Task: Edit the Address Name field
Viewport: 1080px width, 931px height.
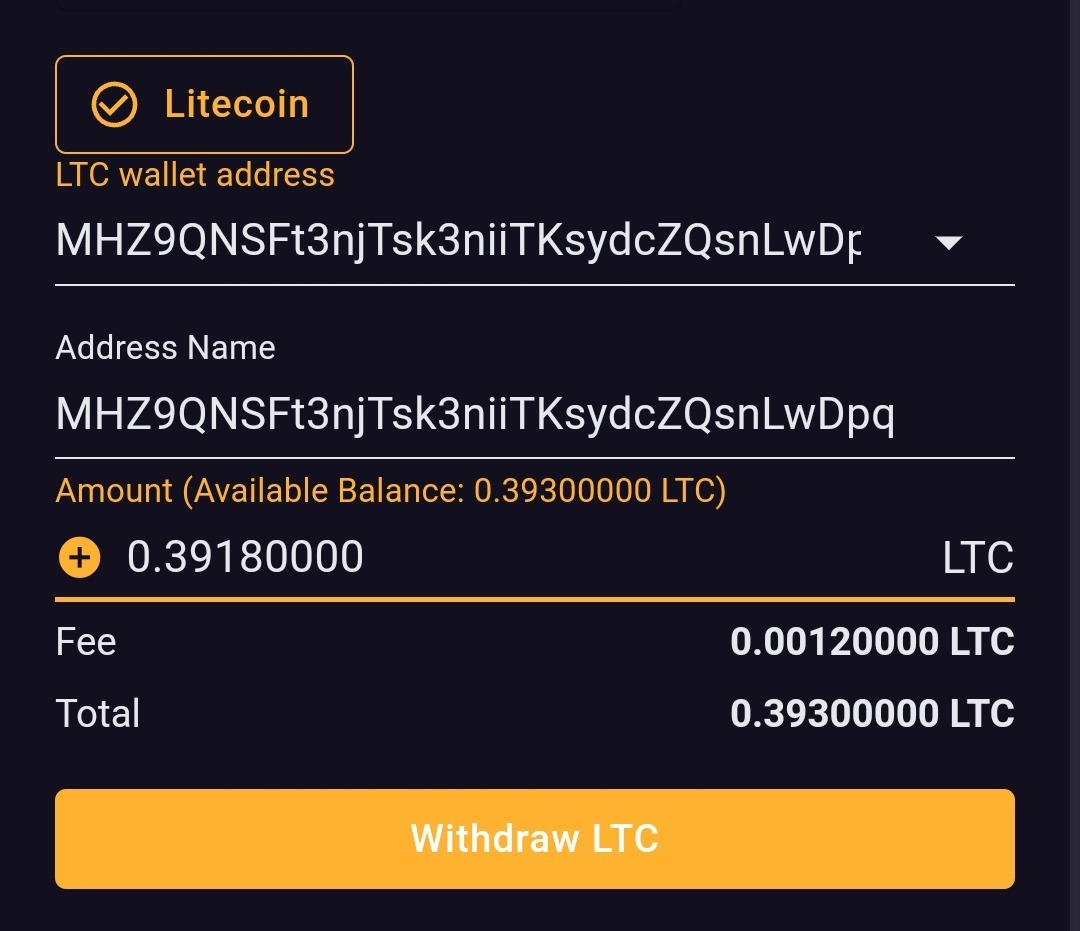Action: click(475, 415)
